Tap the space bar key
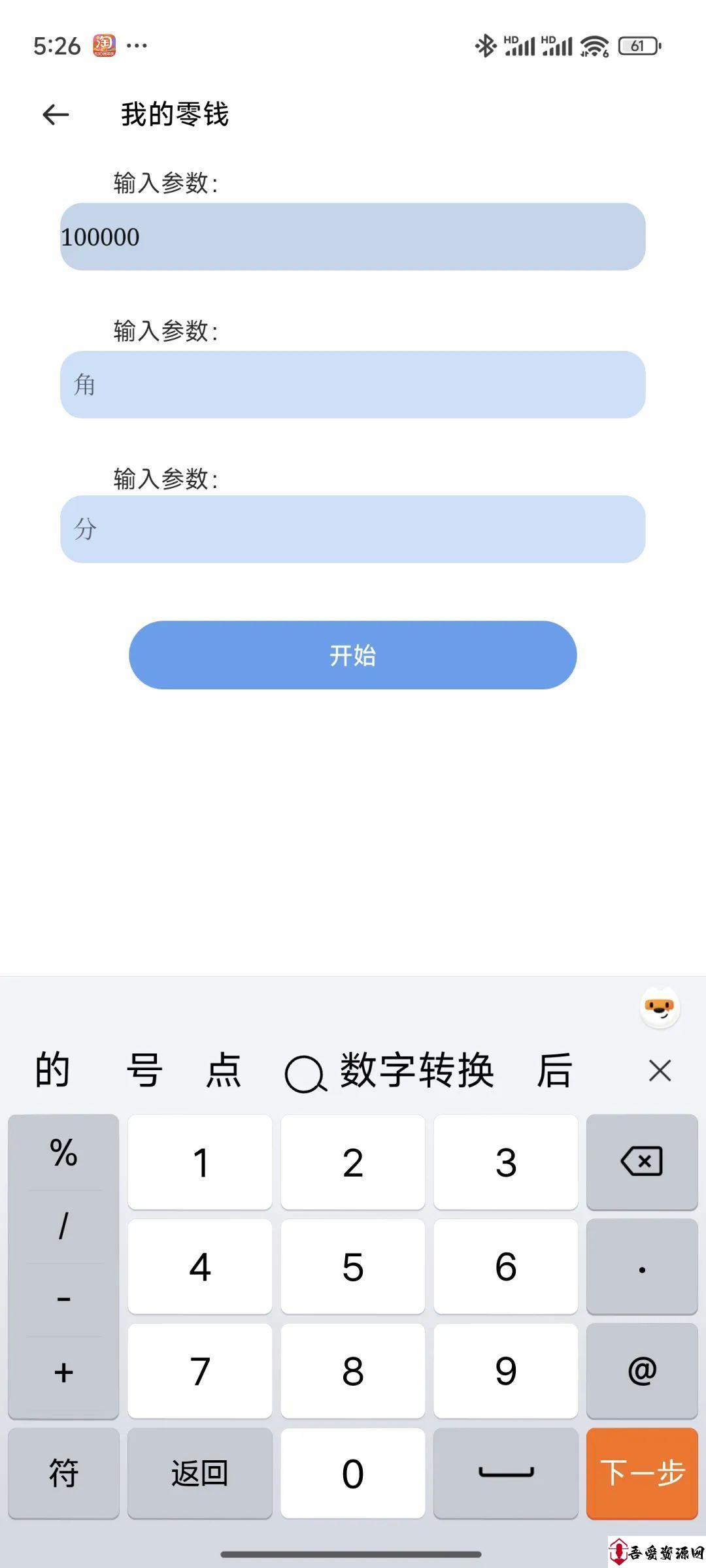The height and width of the screenshot is (1568, 706). 505,1473
